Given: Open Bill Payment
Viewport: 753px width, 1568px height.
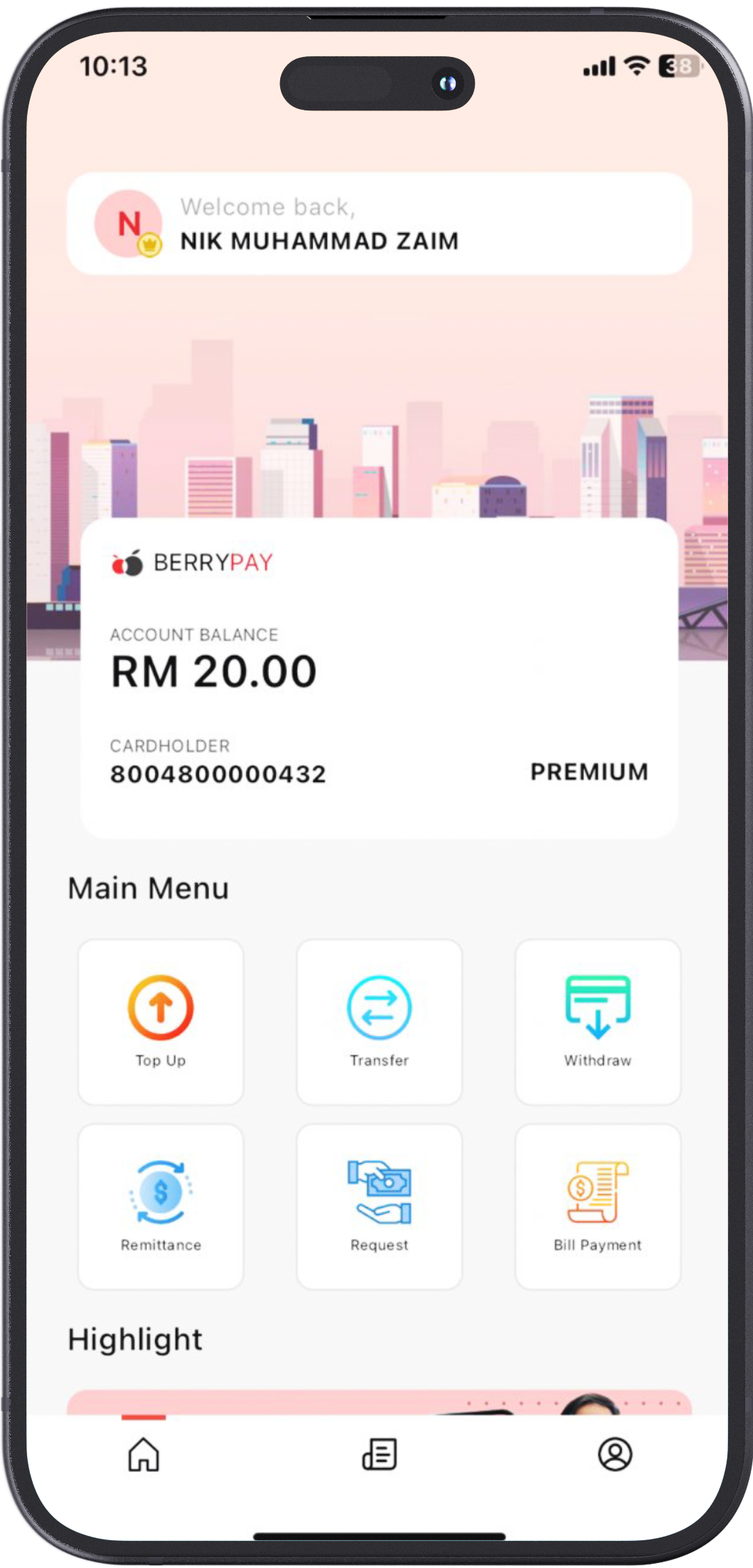Looking at the screenshot, I should 598,1206.
